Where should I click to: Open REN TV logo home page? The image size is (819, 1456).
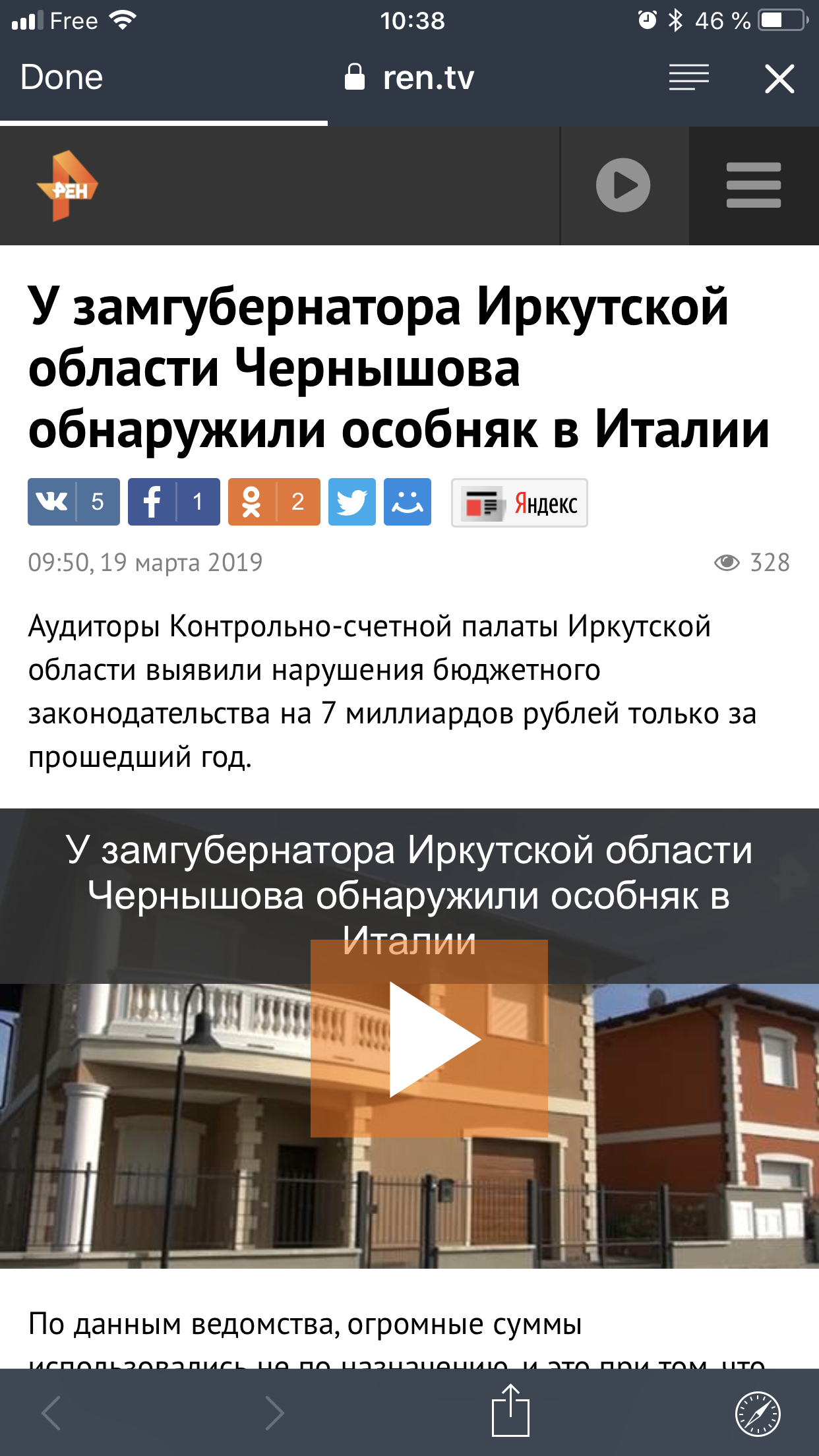tap(67, 187)
